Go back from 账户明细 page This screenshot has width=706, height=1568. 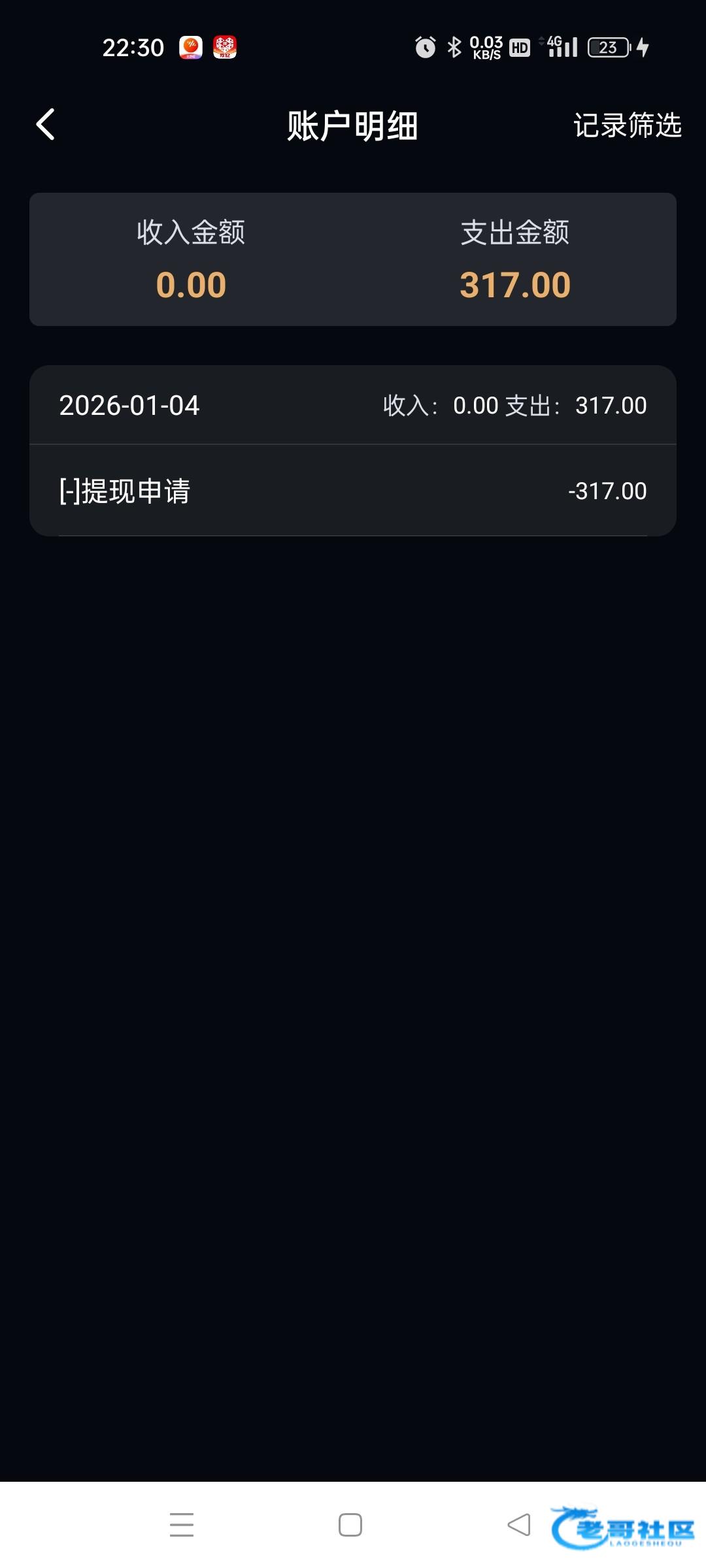point(46,125)
